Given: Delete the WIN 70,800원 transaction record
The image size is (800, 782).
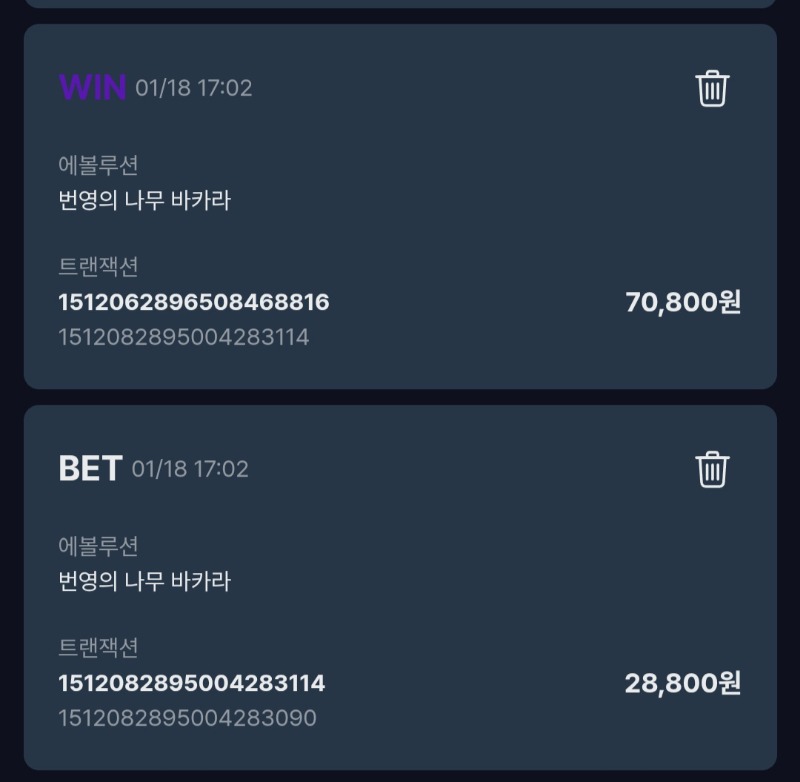Looking at the screenshot, I should tap(712, 88).
